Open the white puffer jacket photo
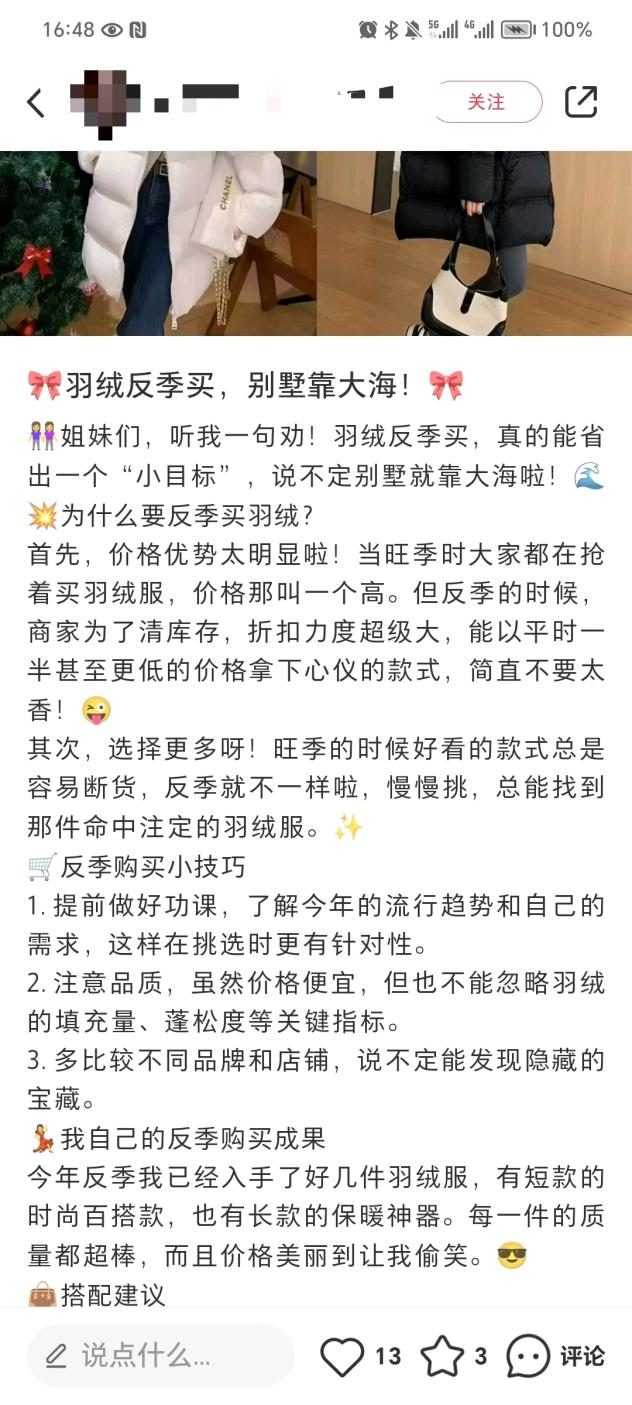 (158, 243)
